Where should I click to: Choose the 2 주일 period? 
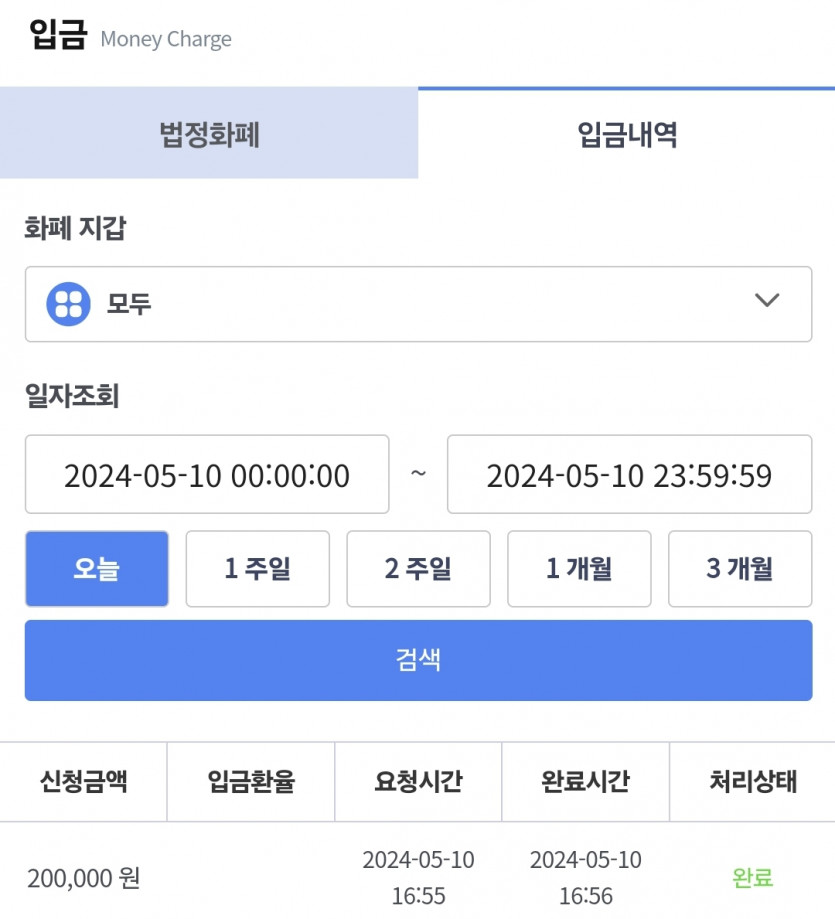pos(418,568)
